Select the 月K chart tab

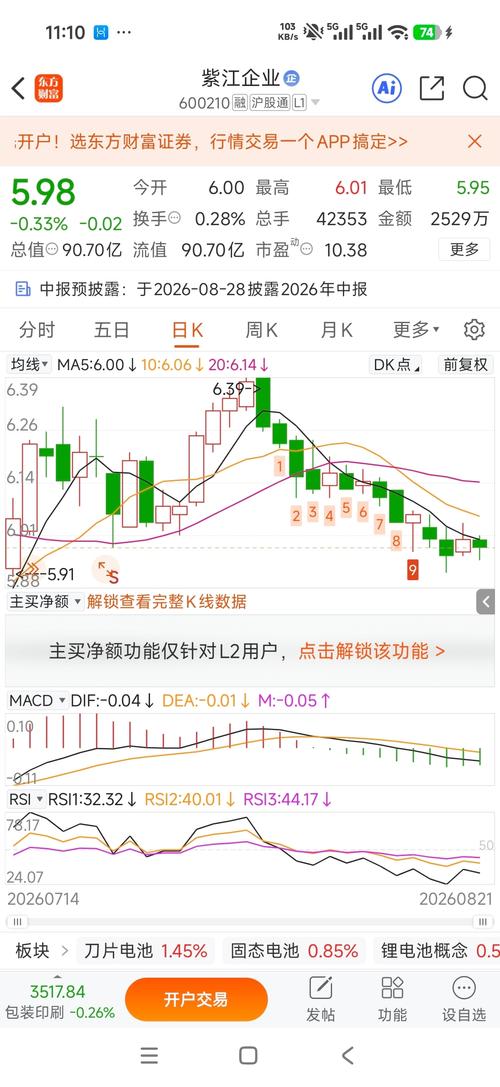(336, 330)
